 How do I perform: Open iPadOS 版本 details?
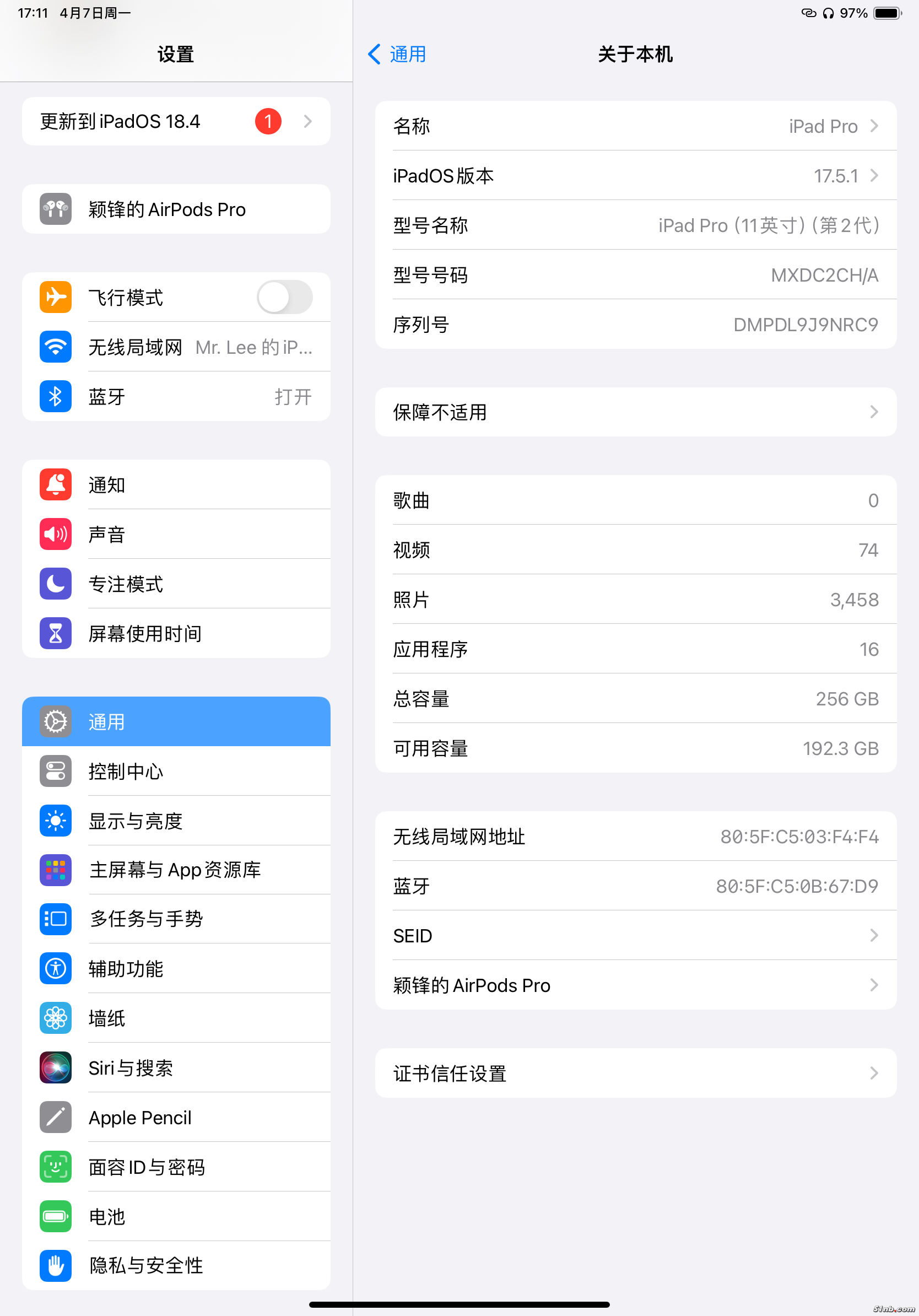point(635,176)
